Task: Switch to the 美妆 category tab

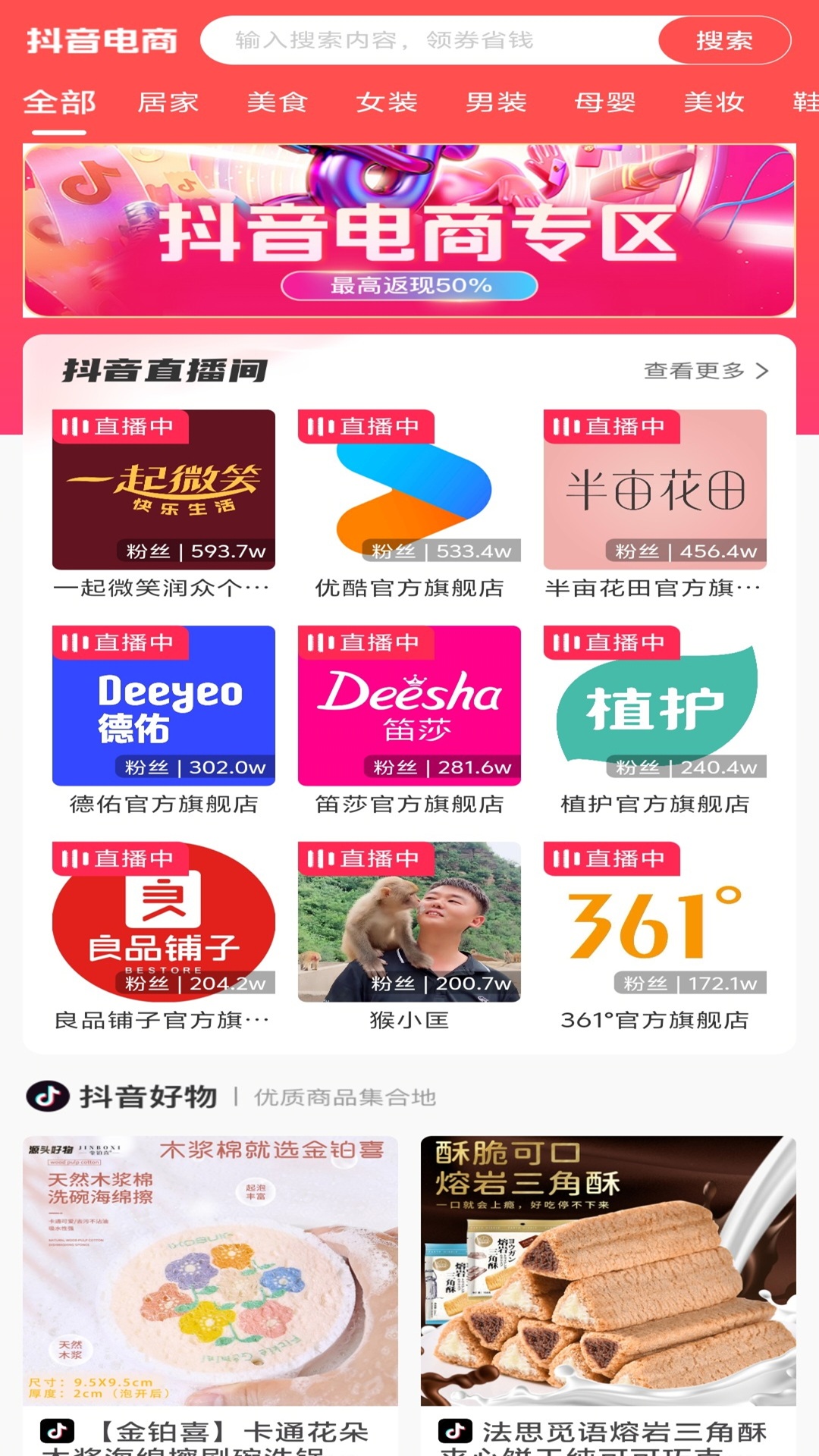Action: coord(714,102)
